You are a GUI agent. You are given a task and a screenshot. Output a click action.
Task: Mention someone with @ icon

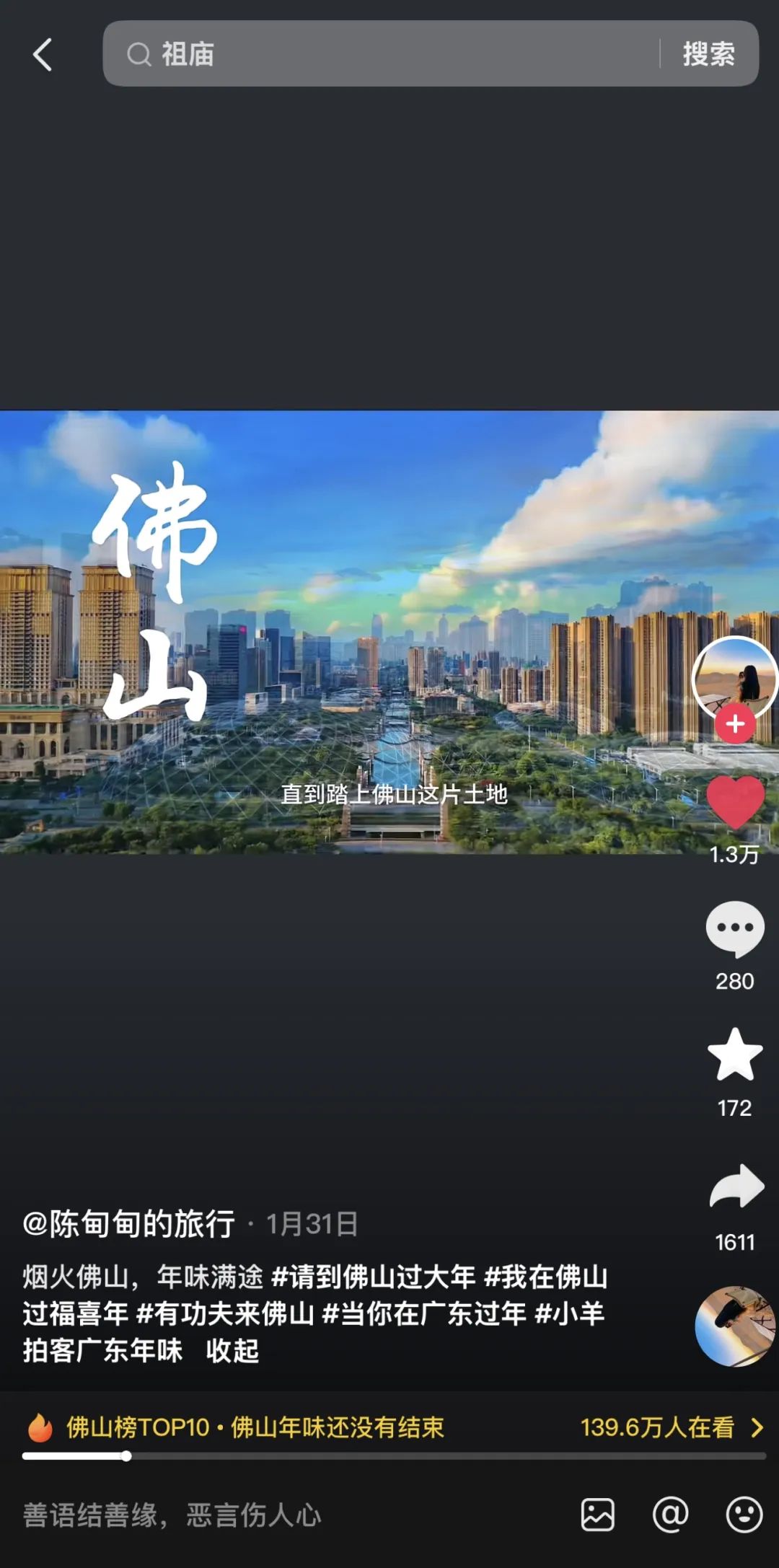tap(671, 1515)
